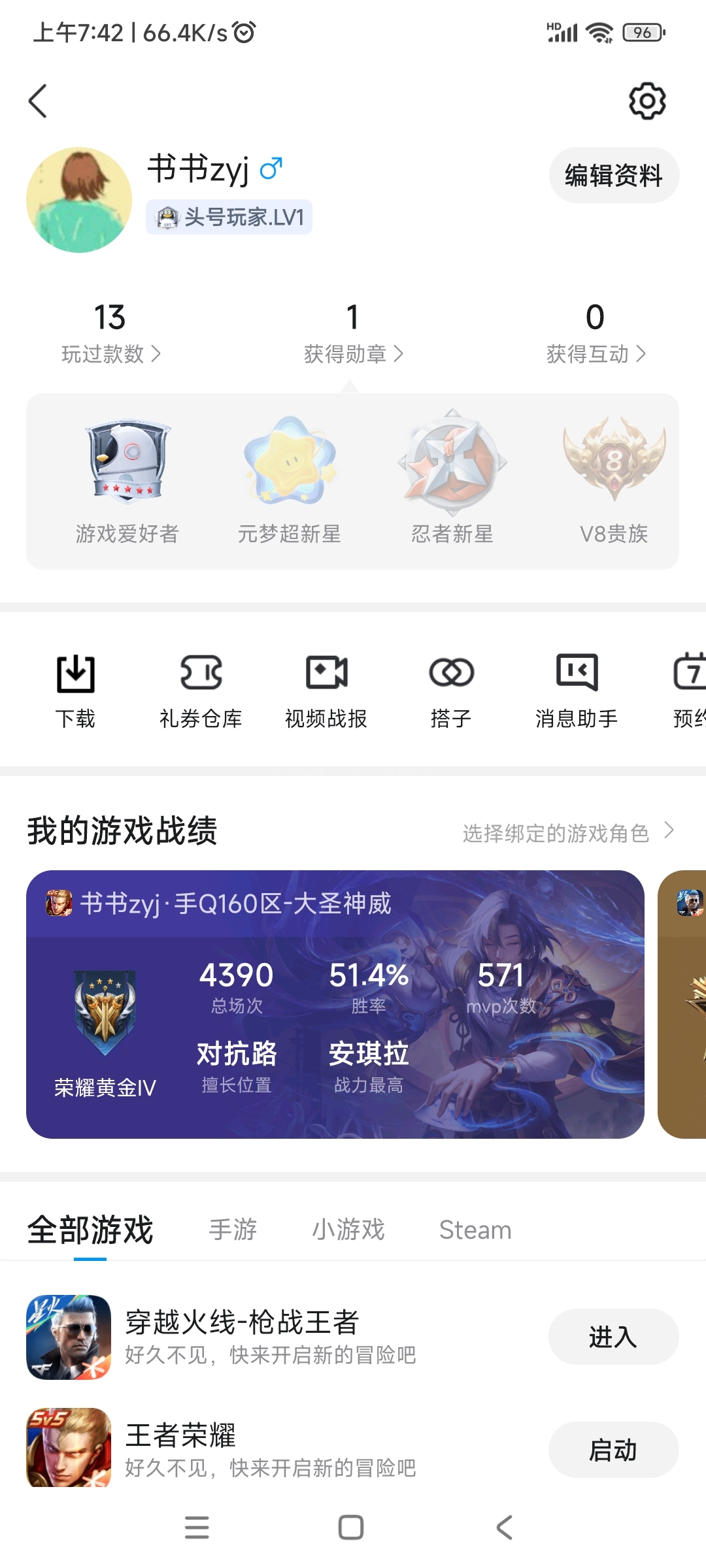Image resolution: width=706 pixels, height=1568 pixels.
Task: Switch to the 手游 tab
Action: coord(233,1230)
